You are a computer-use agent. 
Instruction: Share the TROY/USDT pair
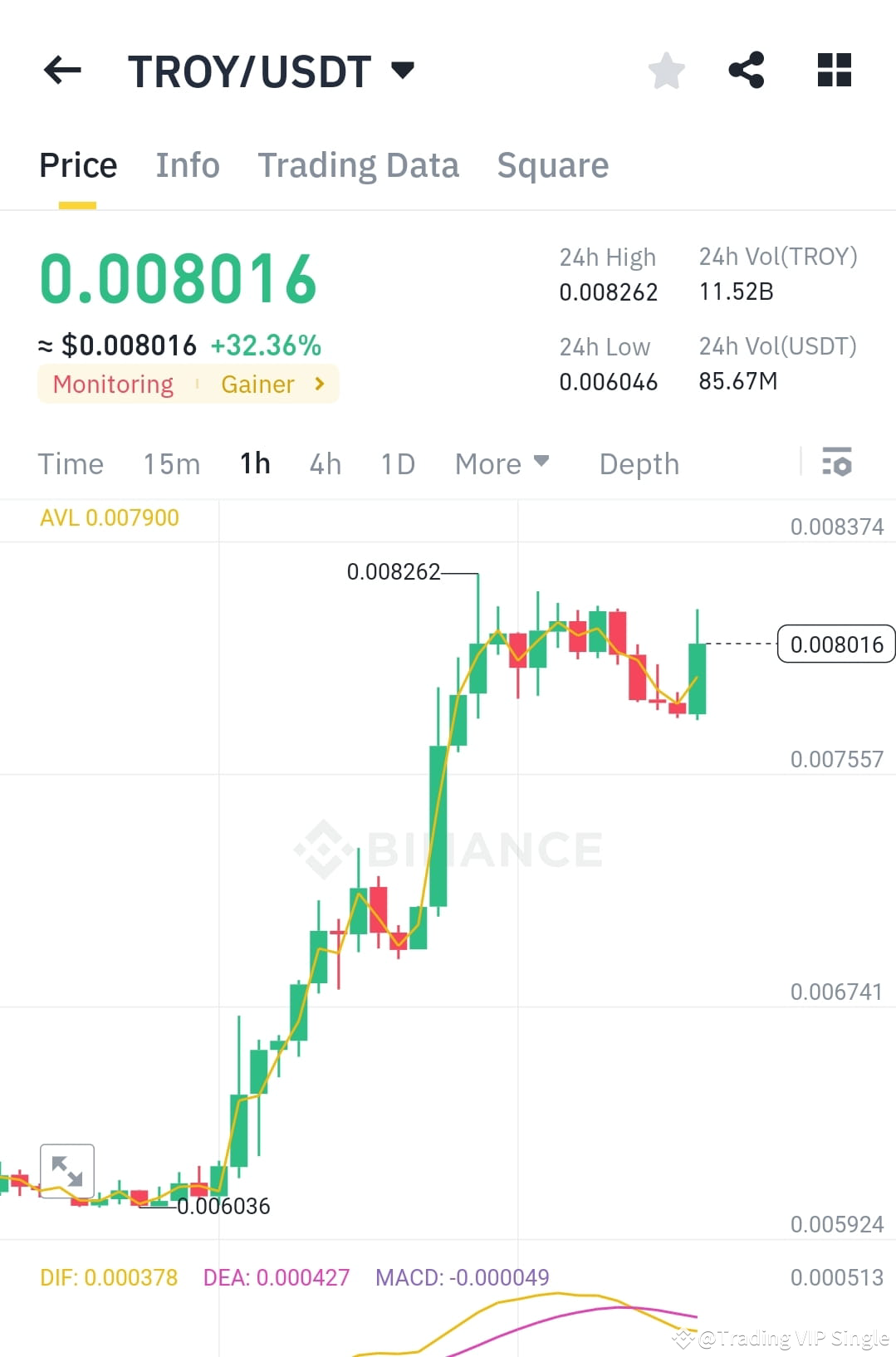coord(747,71)
